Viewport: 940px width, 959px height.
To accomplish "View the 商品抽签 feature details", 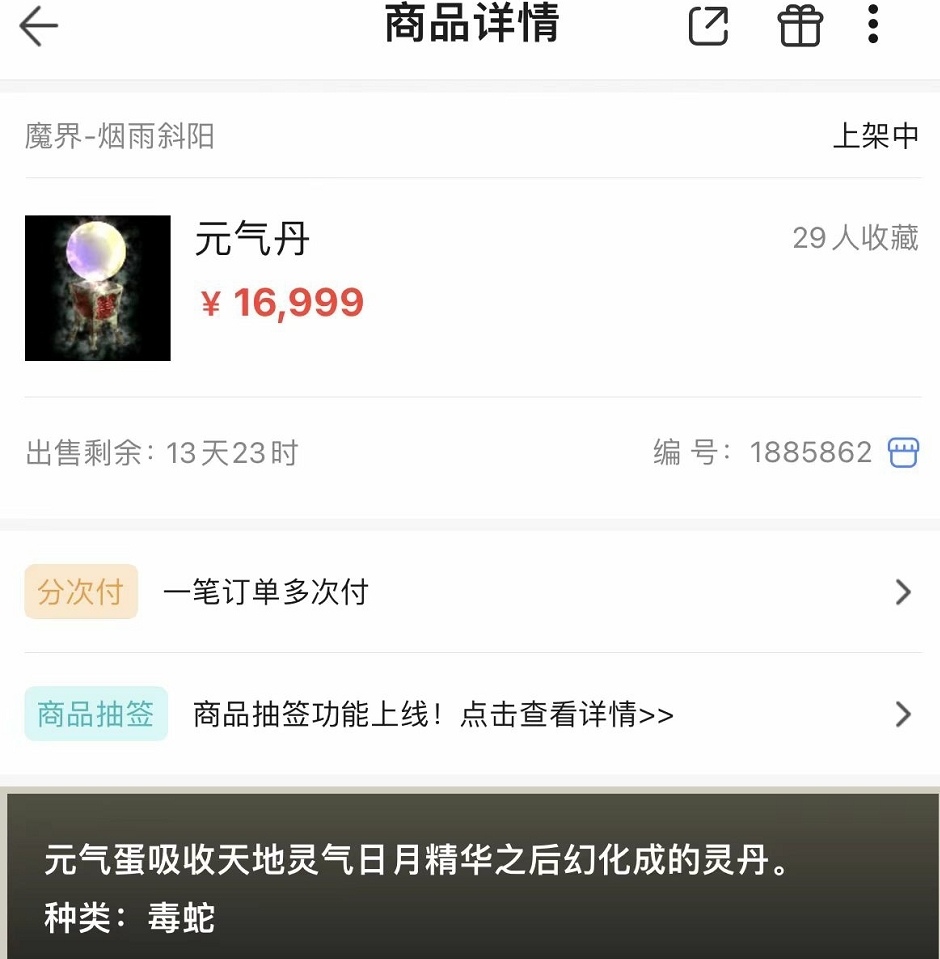I will [470, 715].
